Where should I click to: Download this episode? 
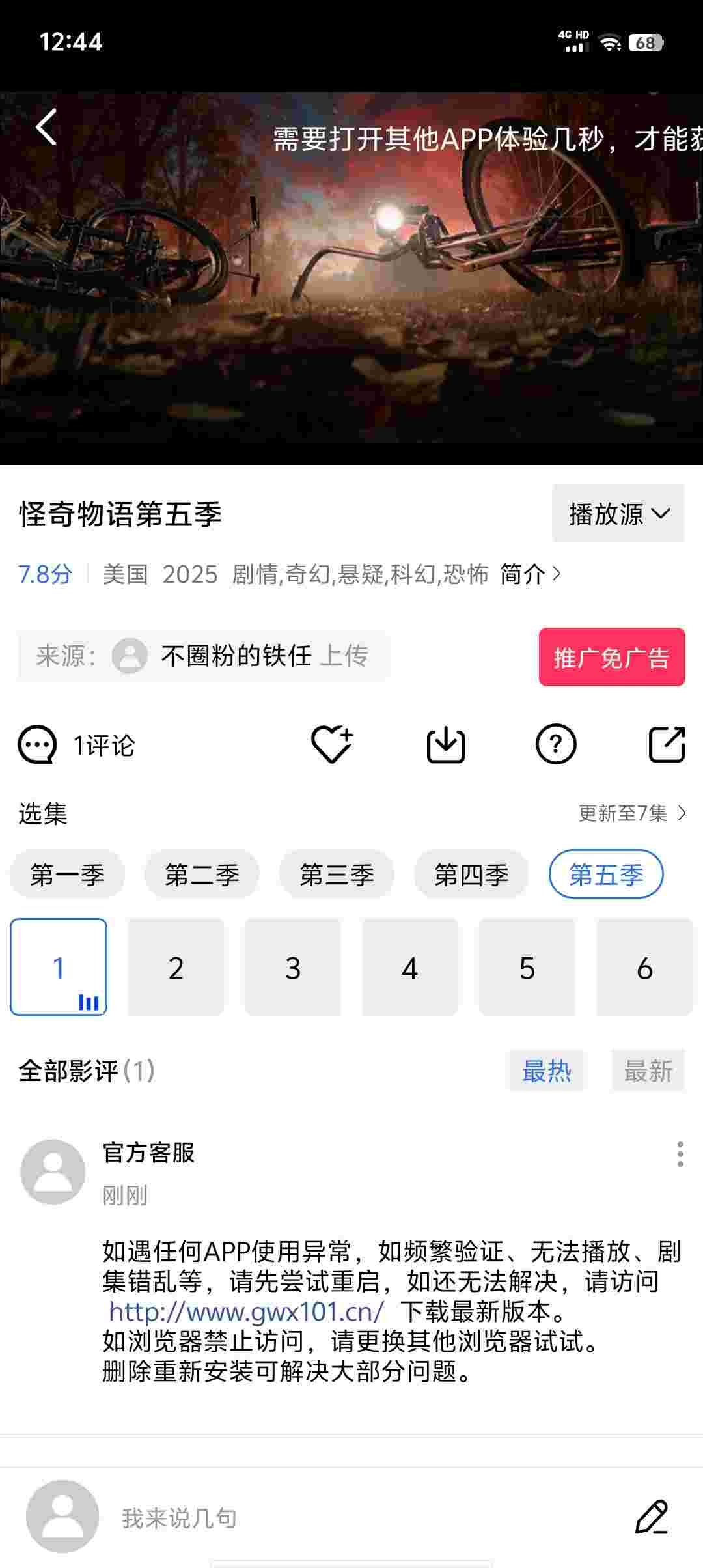[445, 744]
